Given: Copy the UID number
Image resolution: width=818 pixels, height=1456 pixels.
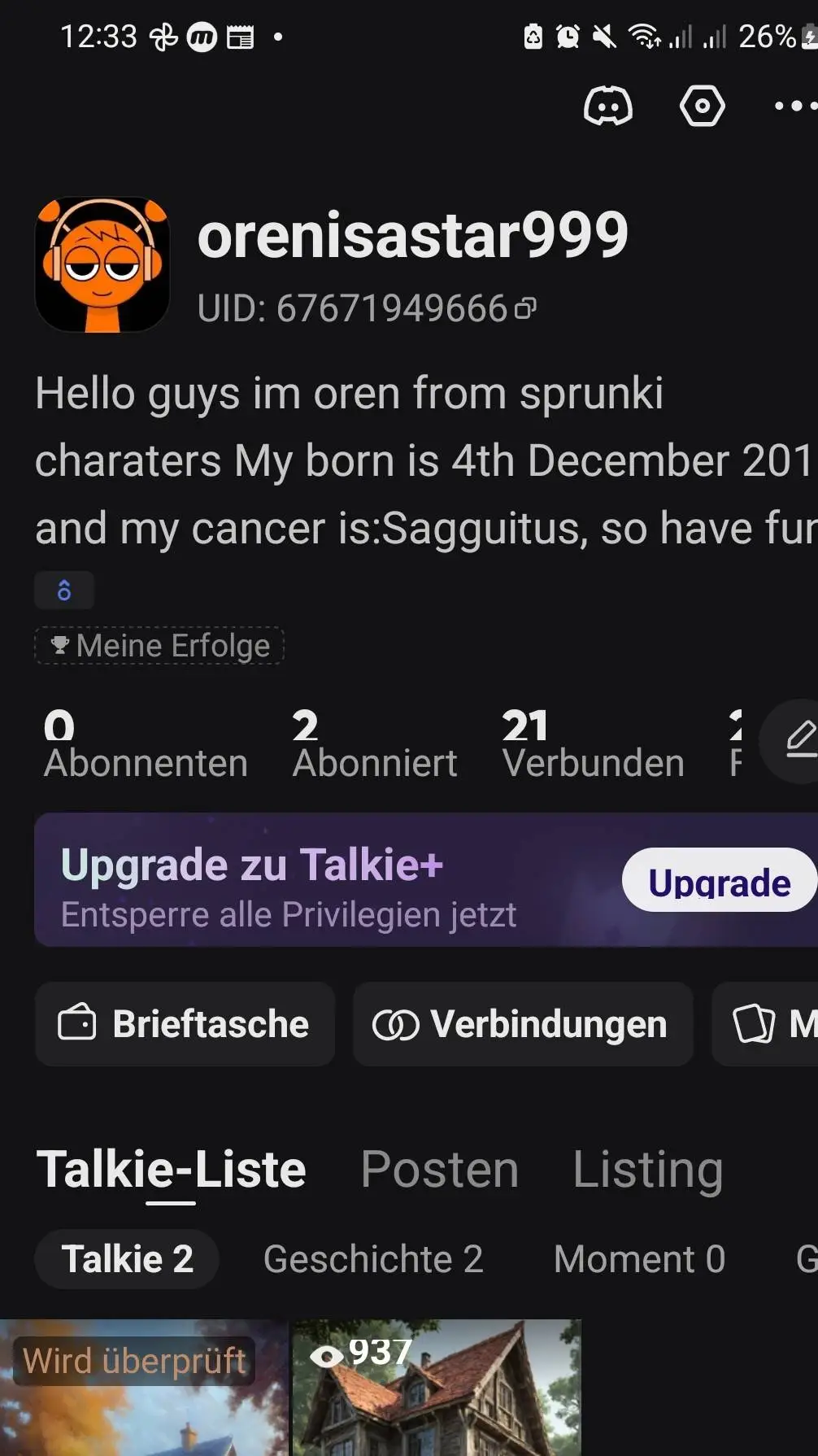Looking at the screenshot, I should point(526,308).
